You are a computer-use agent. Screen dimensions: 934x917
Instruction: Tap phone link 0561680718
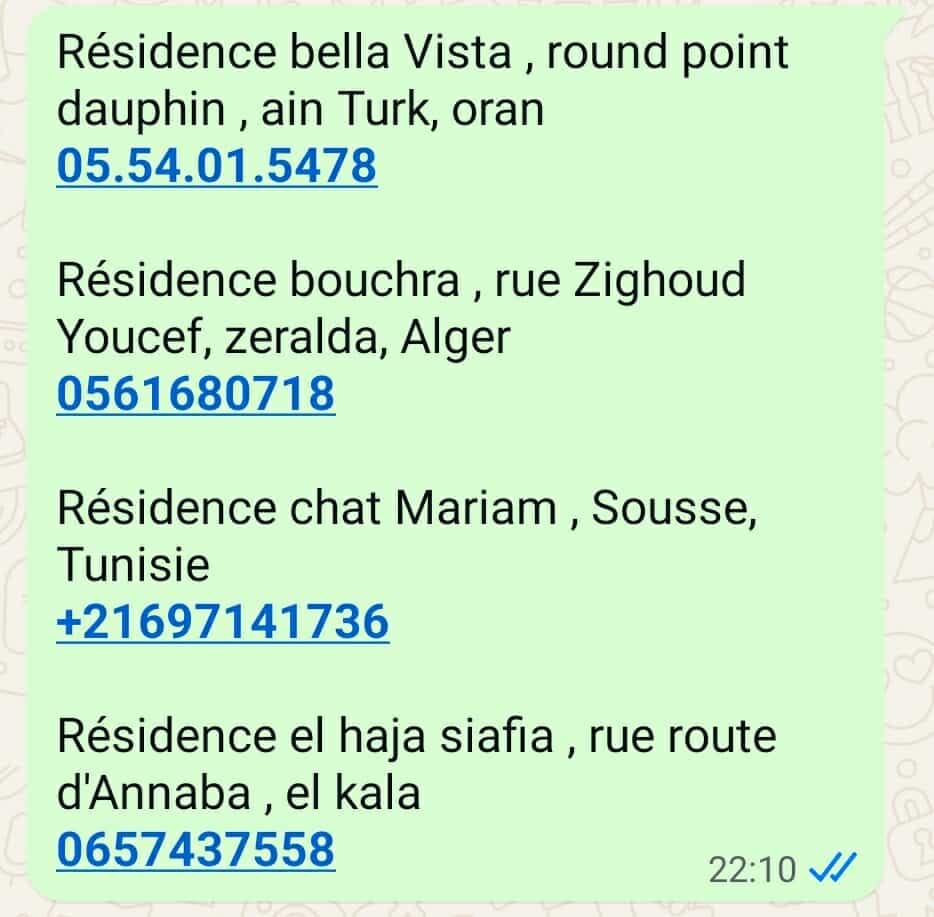point(195,394)
